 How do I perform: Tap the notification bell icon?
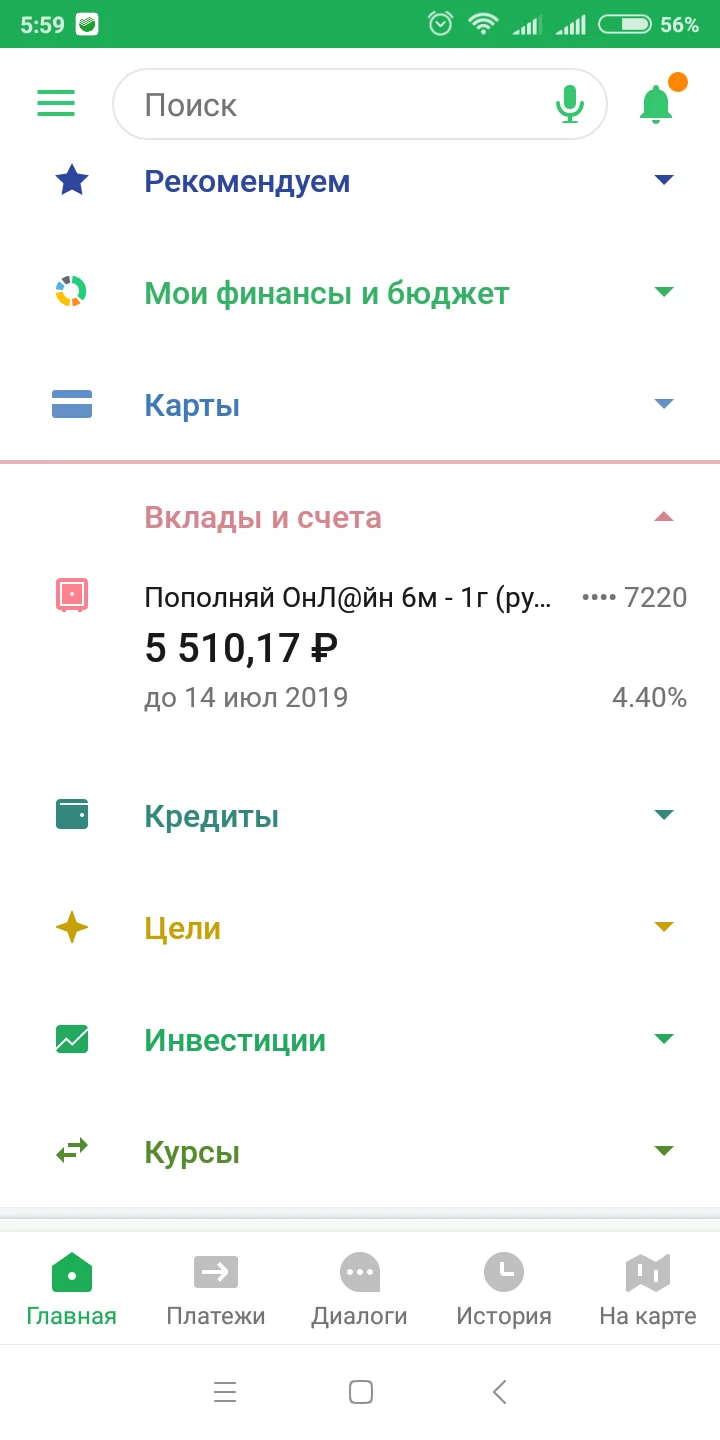[656, 103]
